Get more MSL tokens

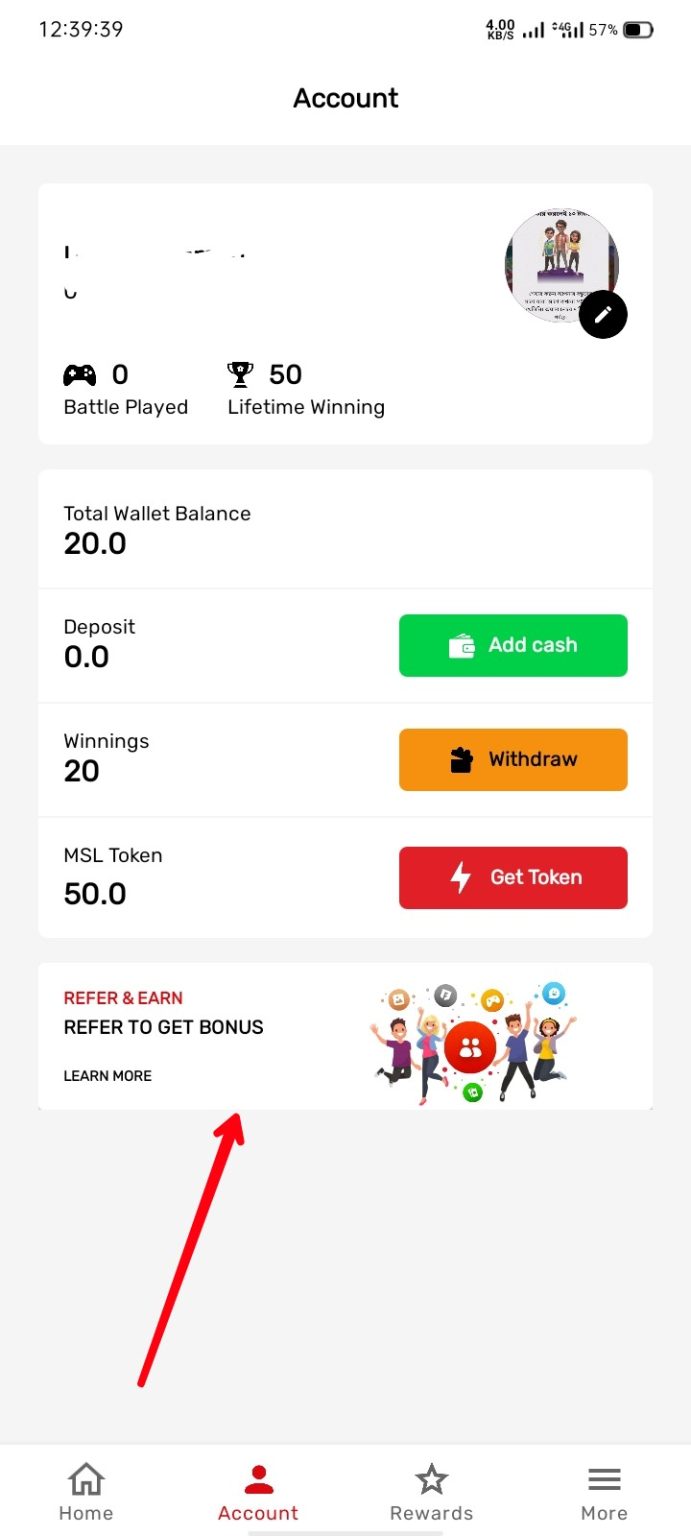coord(513,877)
